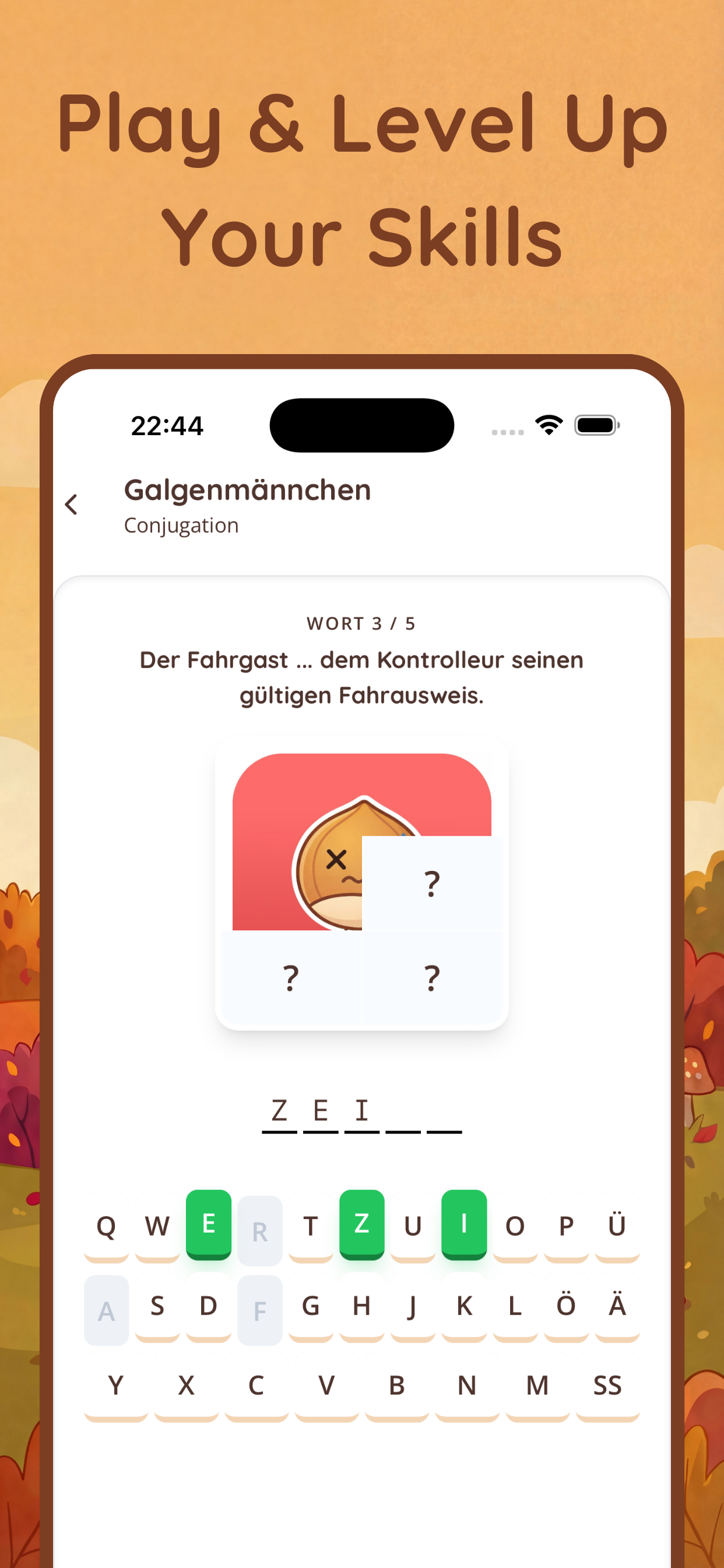
Task: Reveal the bottom-left question mark tile
Action: (x=291, y=977)
